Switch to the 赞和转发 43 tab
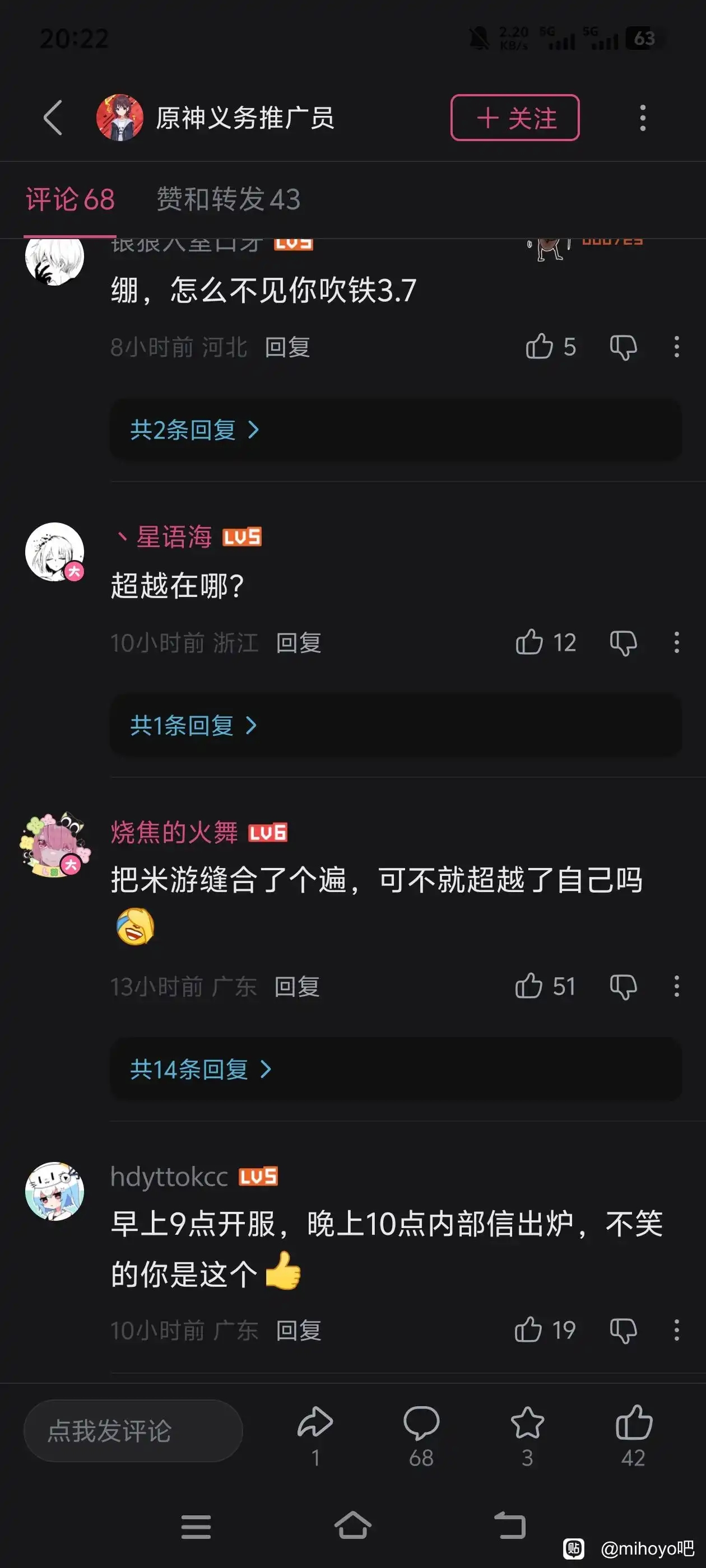Screen dimensions: 706x1568 click(x=229, y=199)
